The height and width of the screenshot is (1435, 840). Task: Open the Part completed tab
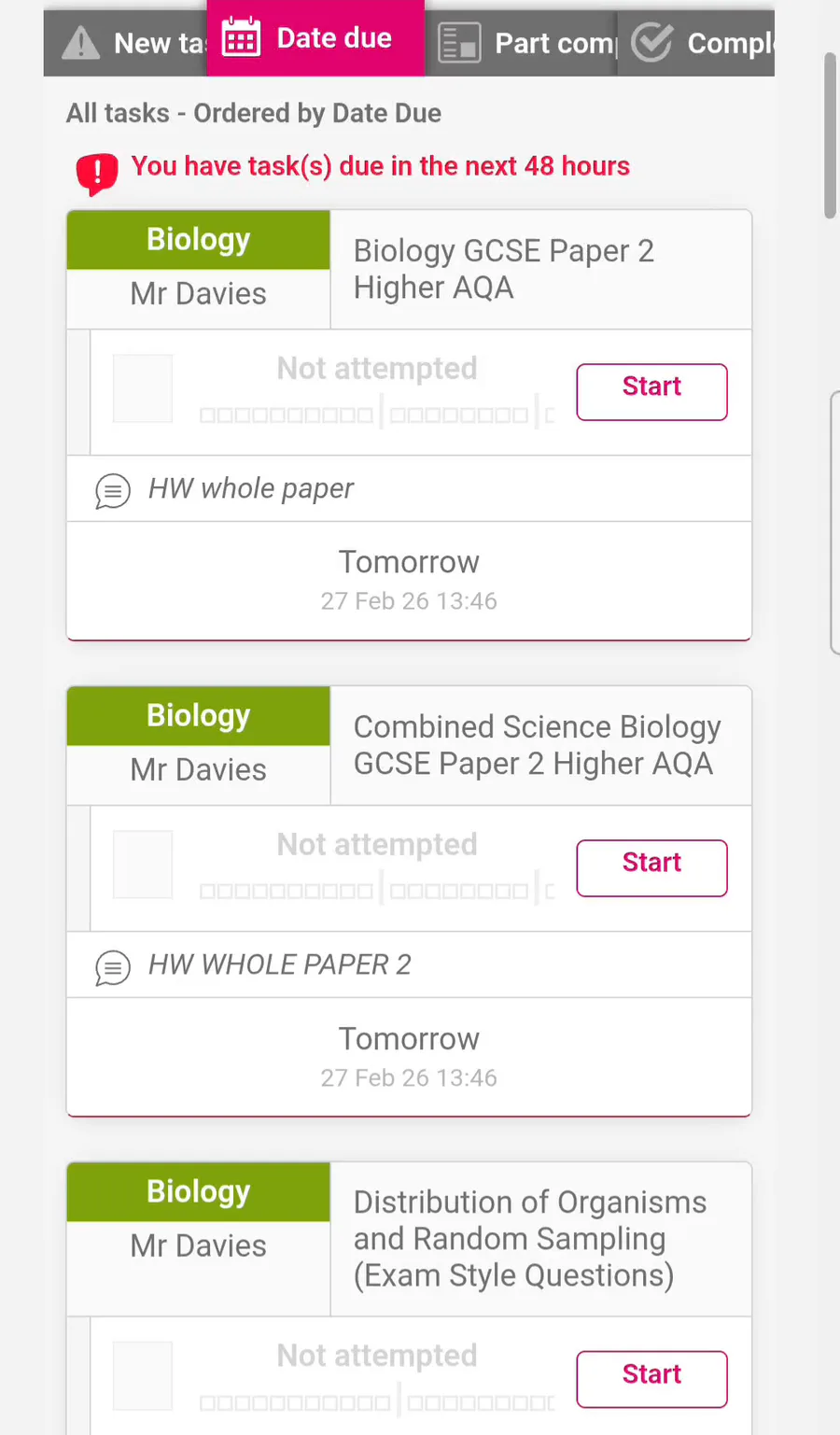(x=526, y=43)
